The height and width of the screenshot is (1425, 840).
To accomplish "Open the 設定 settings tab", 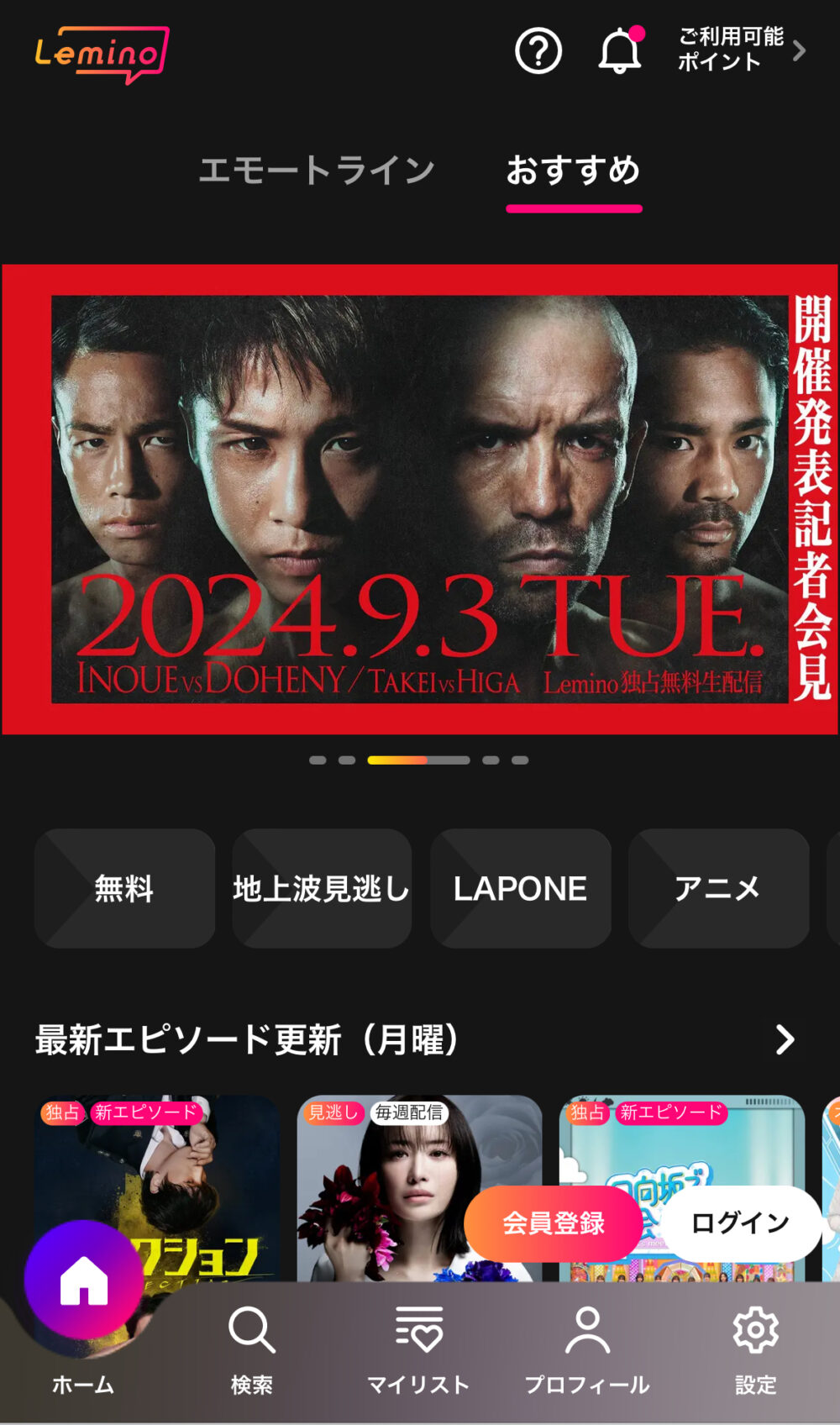I will click(755, 1347).
